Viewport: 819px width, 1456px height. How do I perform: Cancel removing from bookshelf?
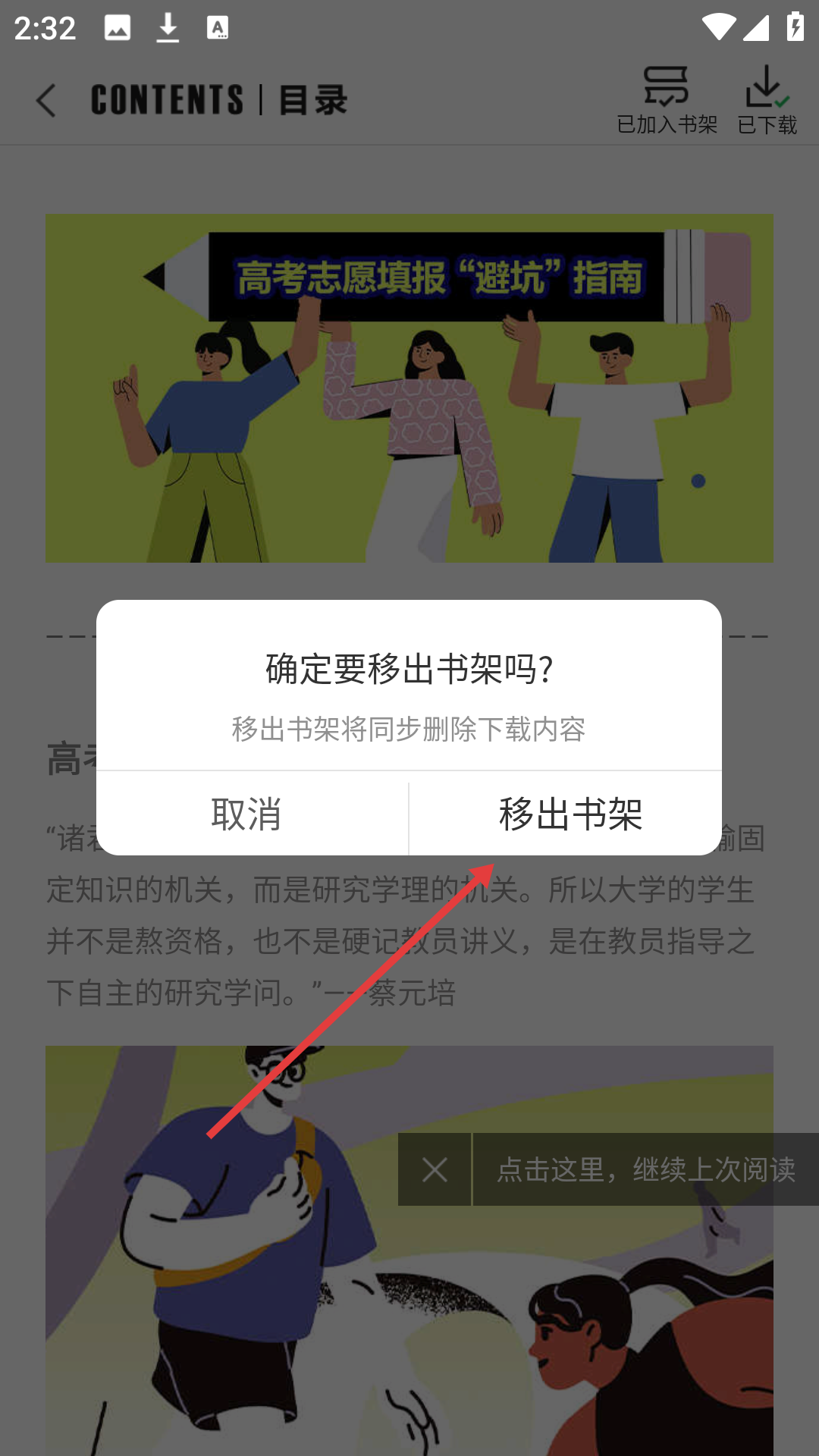tap(246, 814)
